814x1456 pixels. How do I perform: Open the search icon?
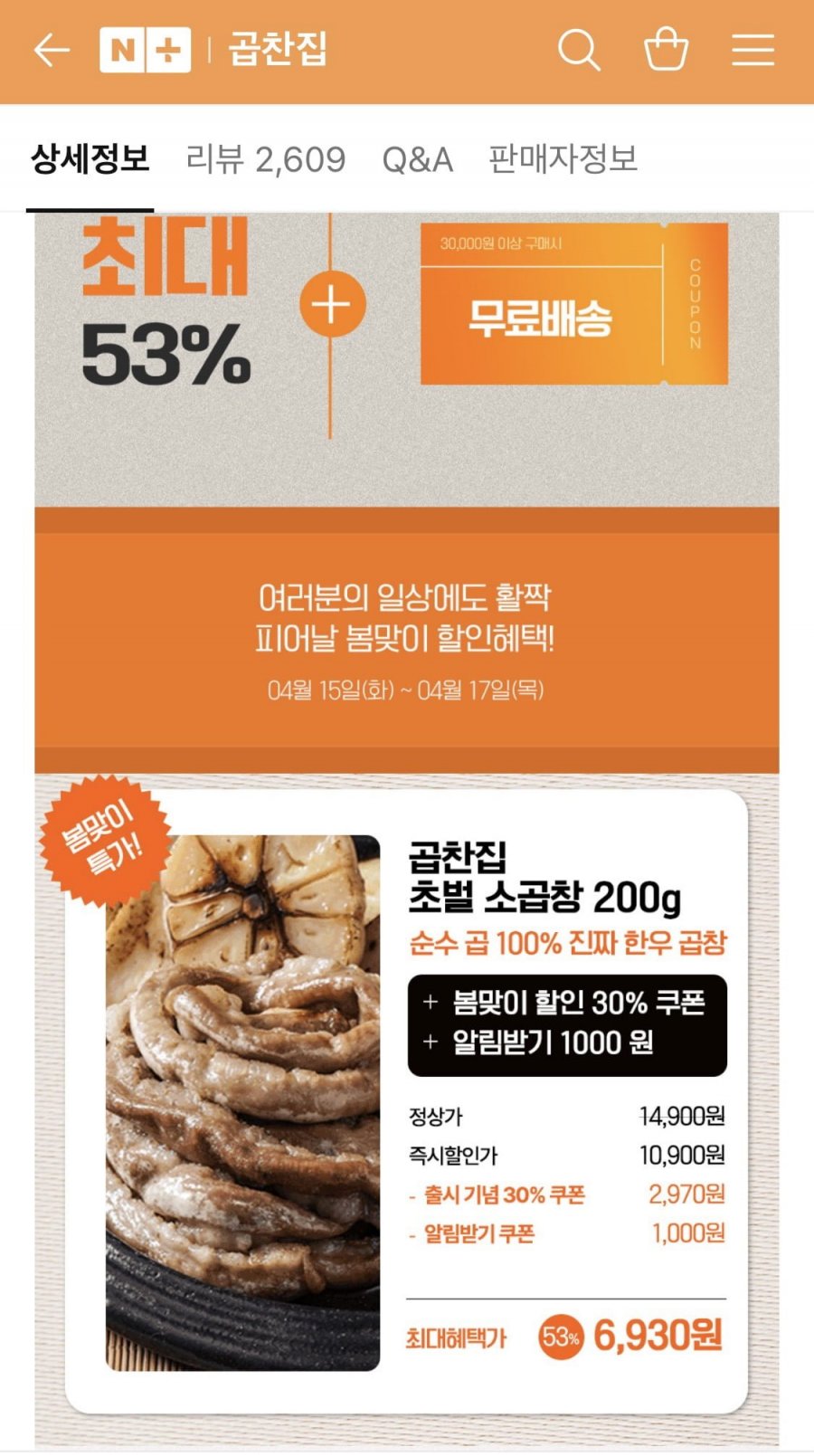coord(579,50)
